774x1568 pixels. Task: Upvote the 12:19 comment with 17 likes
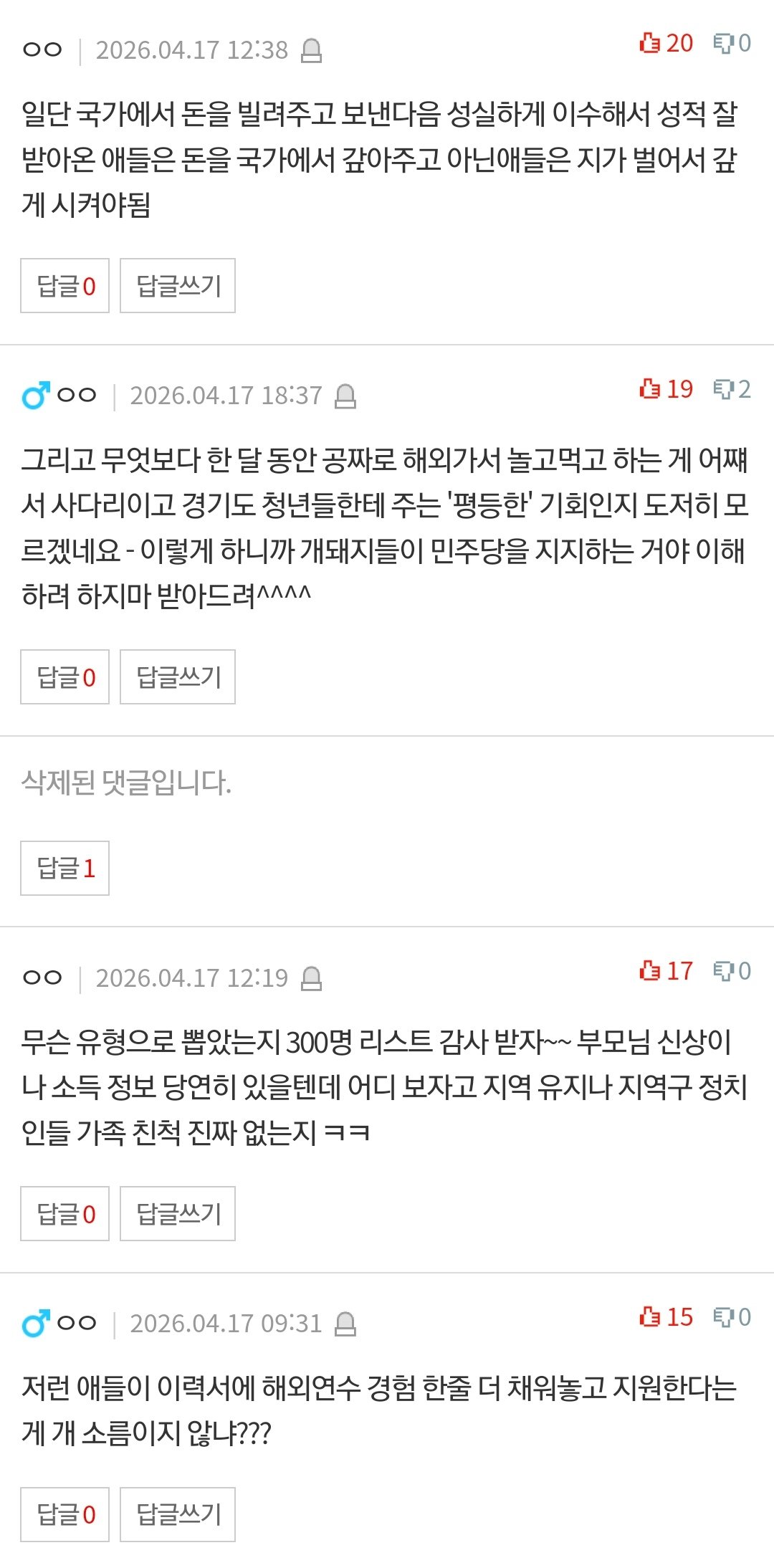[665, 971]
